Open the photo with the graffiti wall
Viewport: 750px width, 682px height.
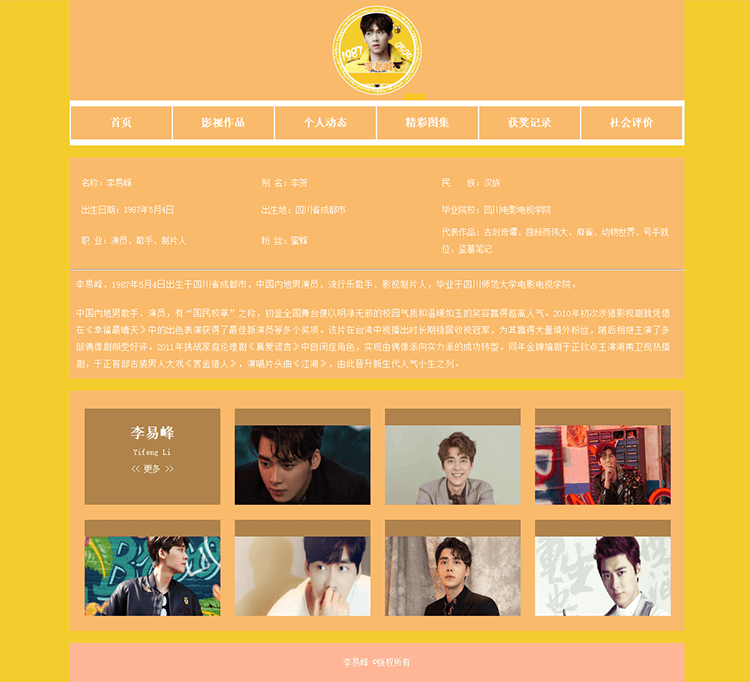point(152,576)
